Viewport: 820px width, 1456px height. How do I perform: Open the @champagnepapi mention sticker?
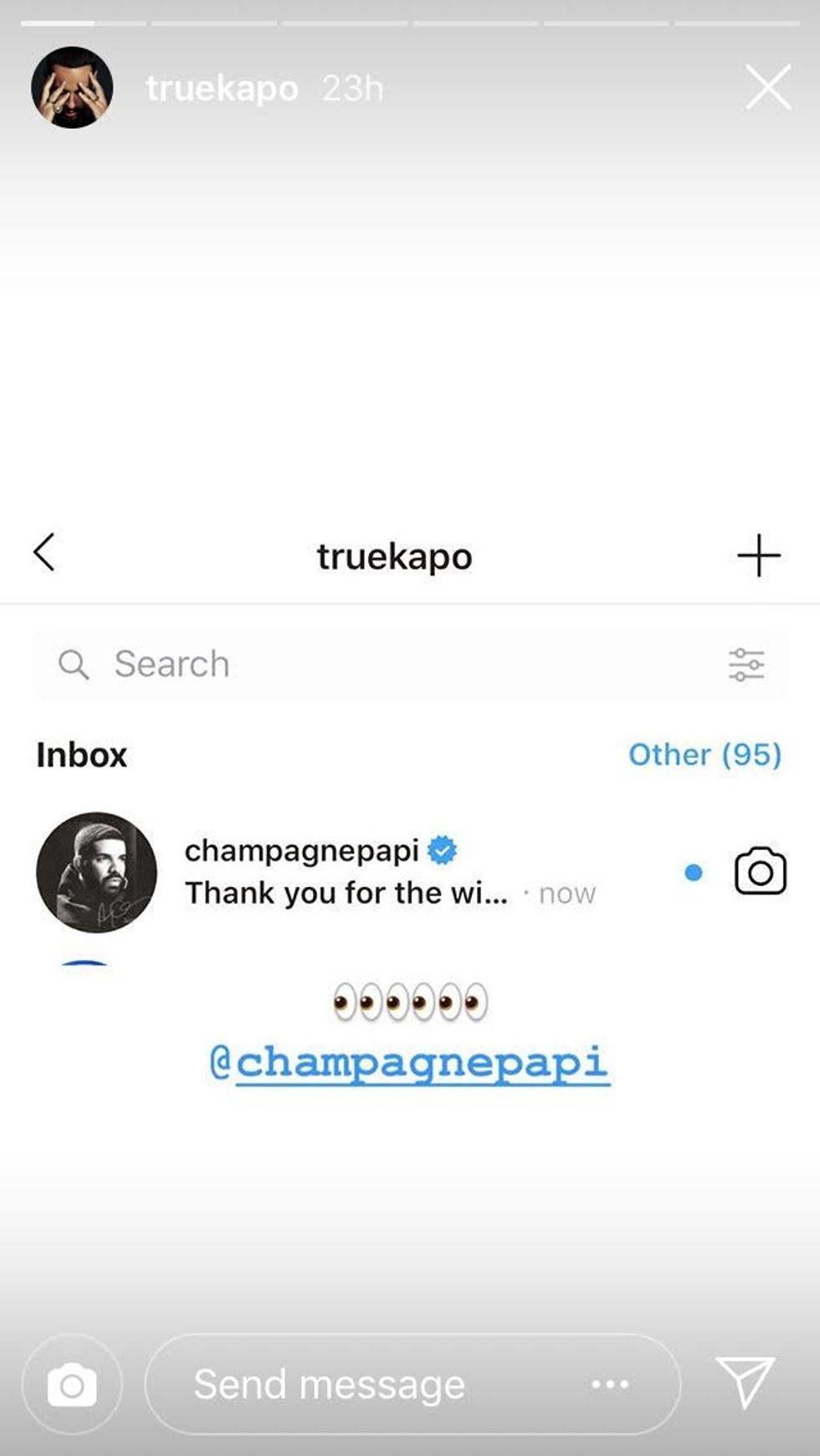coord(410,1063)
